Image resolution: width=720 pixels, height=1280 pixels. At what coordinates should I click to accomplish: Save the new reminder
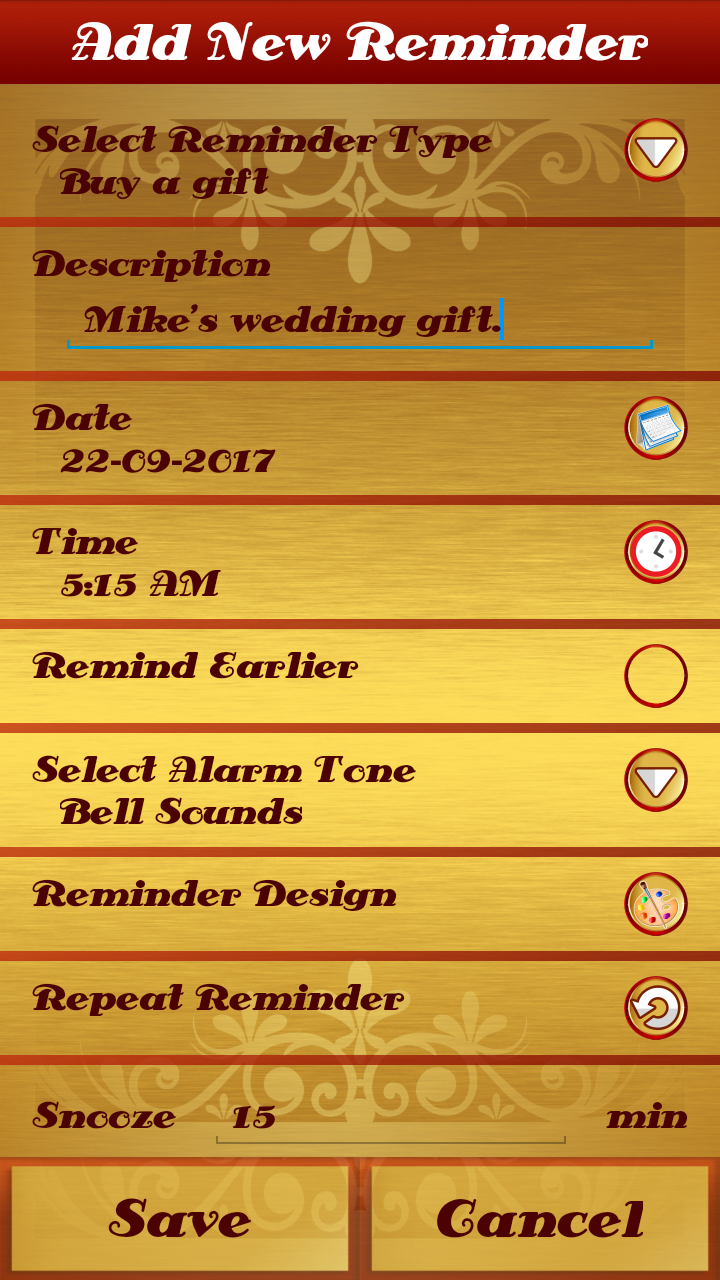[x=180, y=1216]
